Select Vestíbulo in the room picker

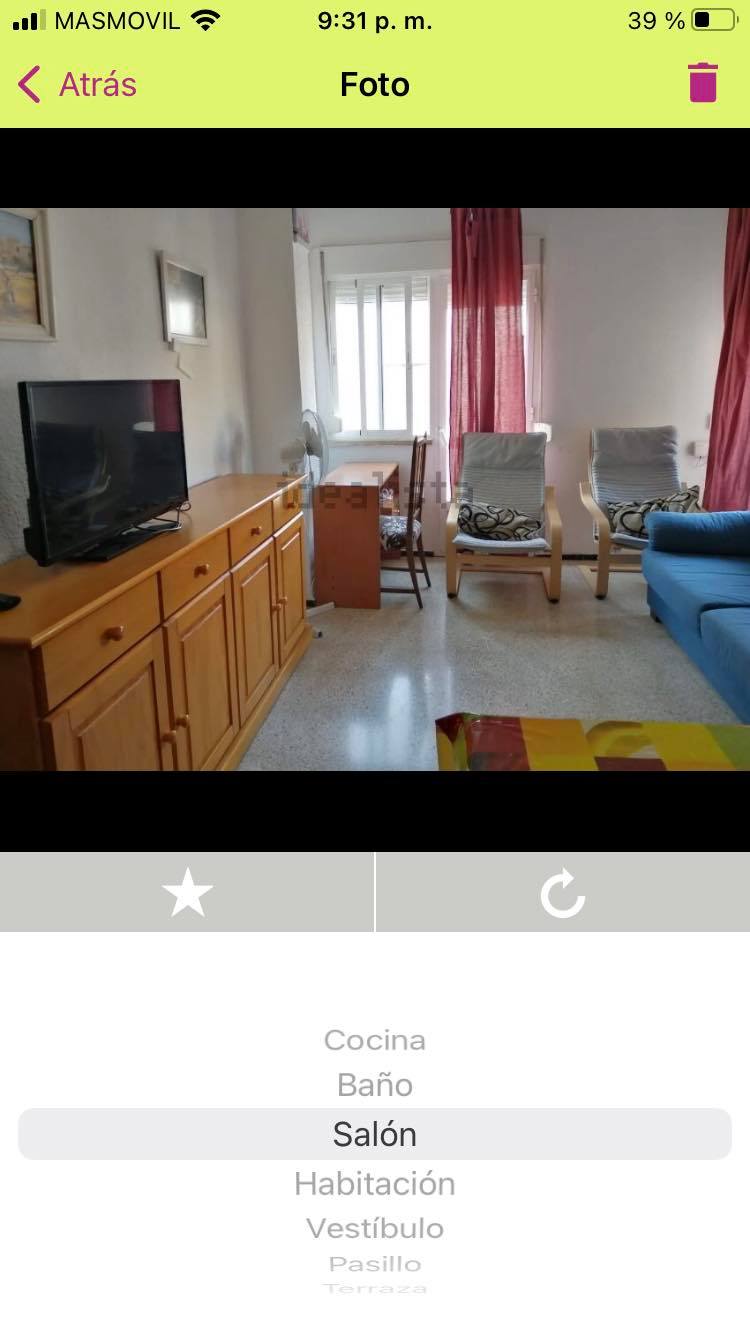tap(375, 1228)
